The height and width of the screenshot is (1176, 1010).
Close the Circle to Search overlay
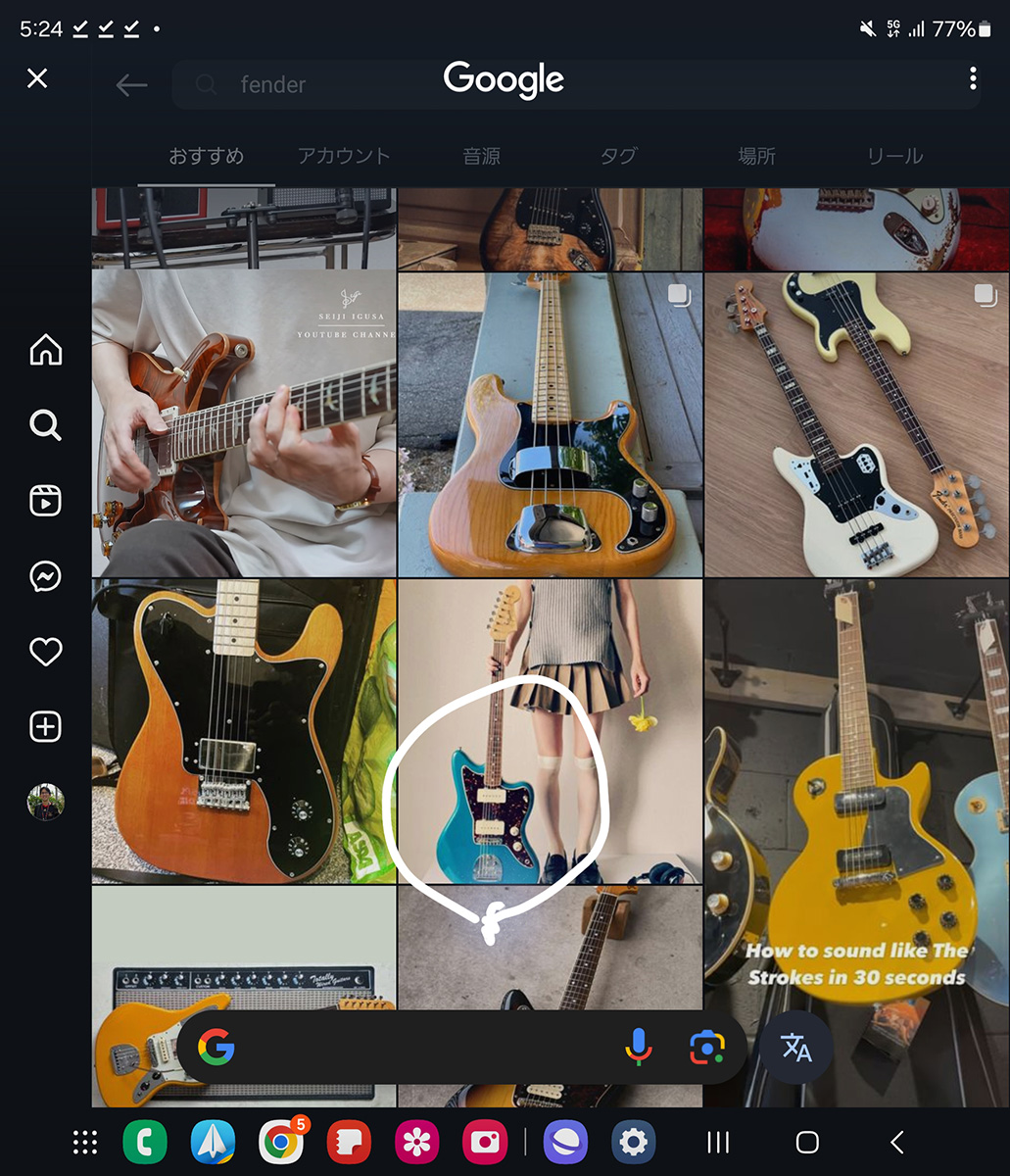coord(37,78)
